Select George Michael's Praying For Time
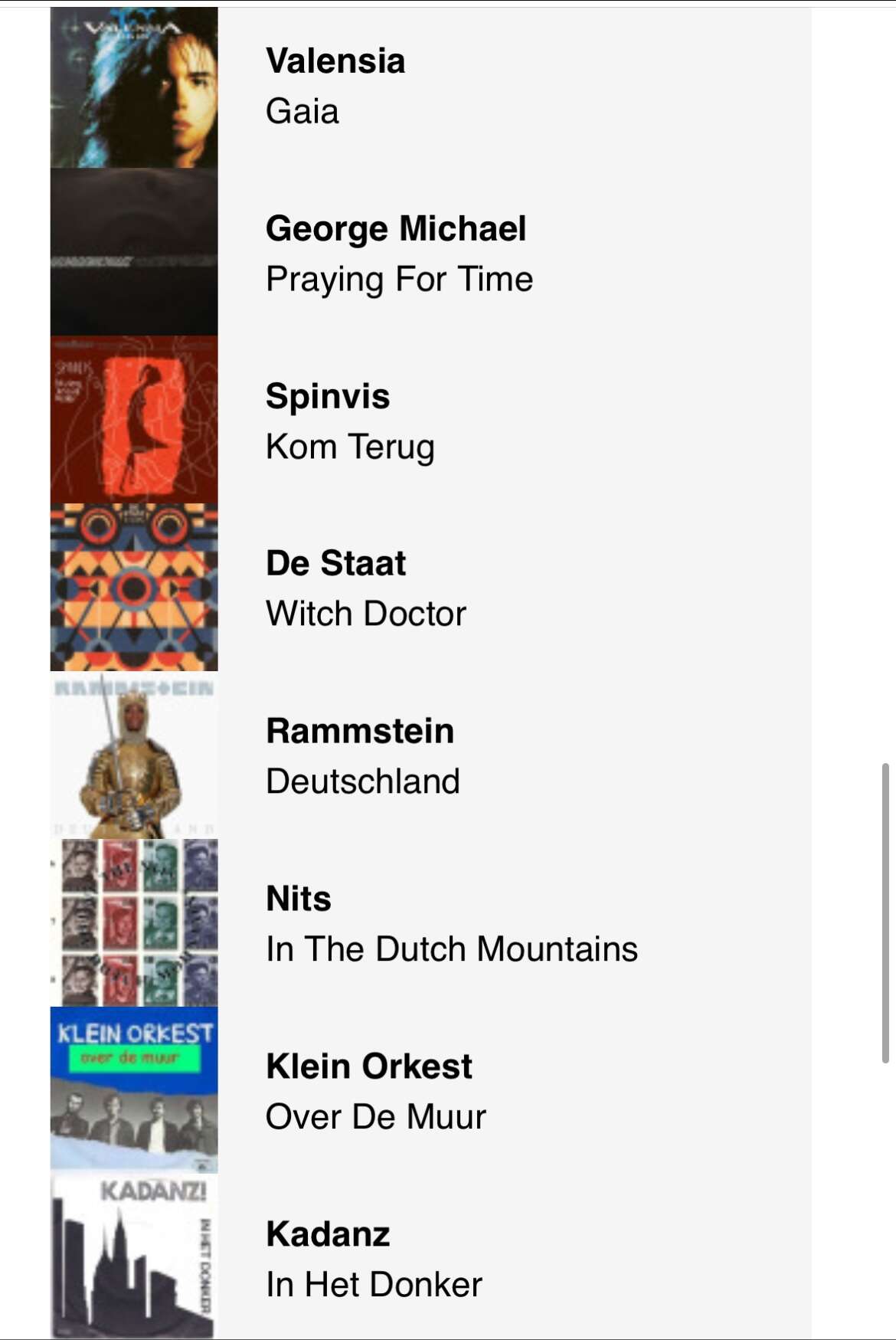Viewport: 896px width, 1340px height. click(429, 254)
